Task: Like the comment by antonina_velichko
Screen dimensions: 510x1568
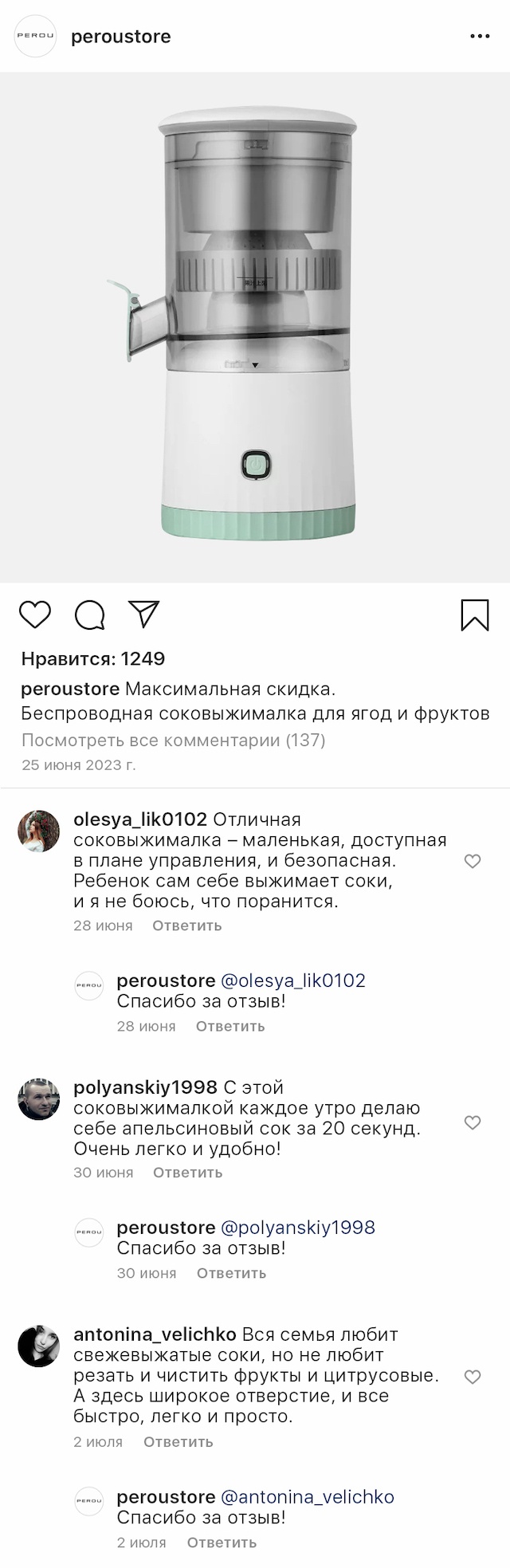Action: tap(473, 1377)
